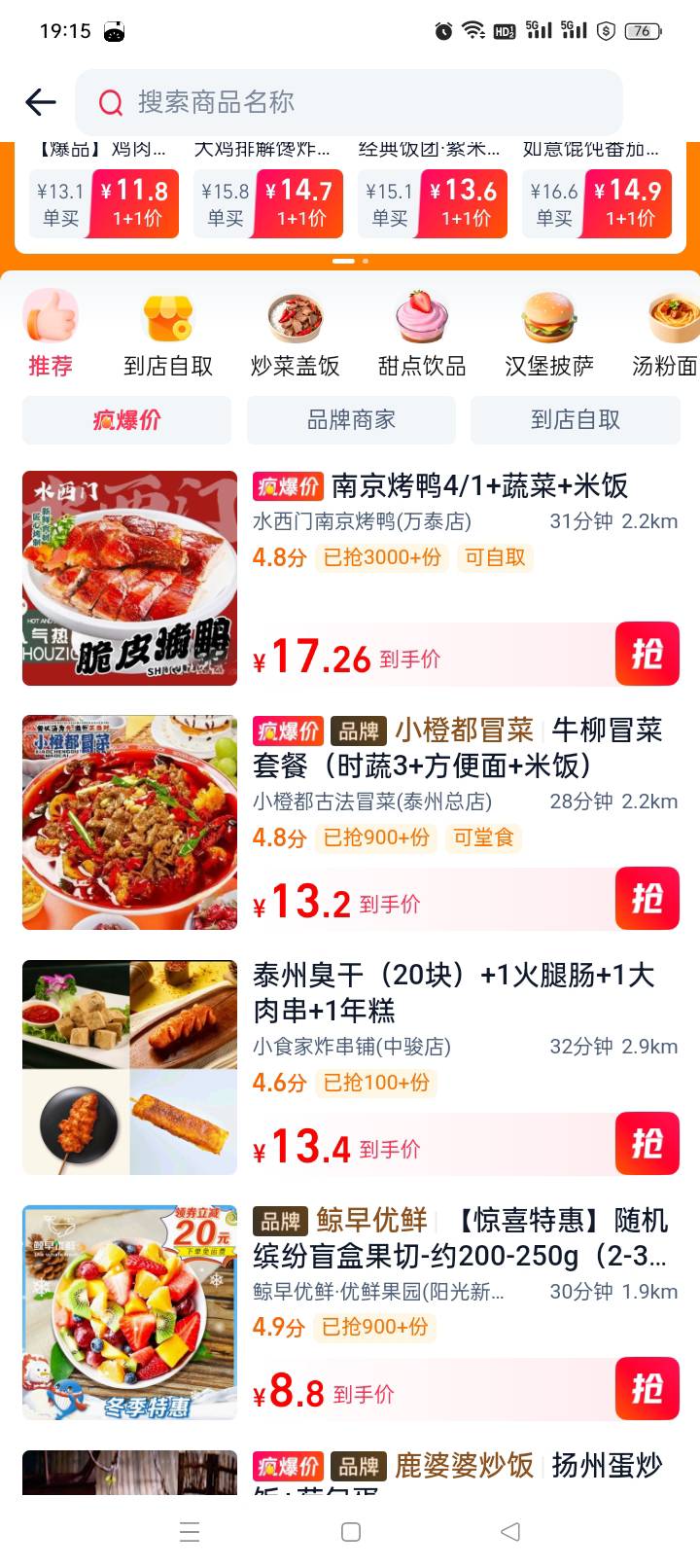Grab the 鲸早优鲜 fruit box for ¥8.8
700x1568 pixels.
tap(647, 1390)
